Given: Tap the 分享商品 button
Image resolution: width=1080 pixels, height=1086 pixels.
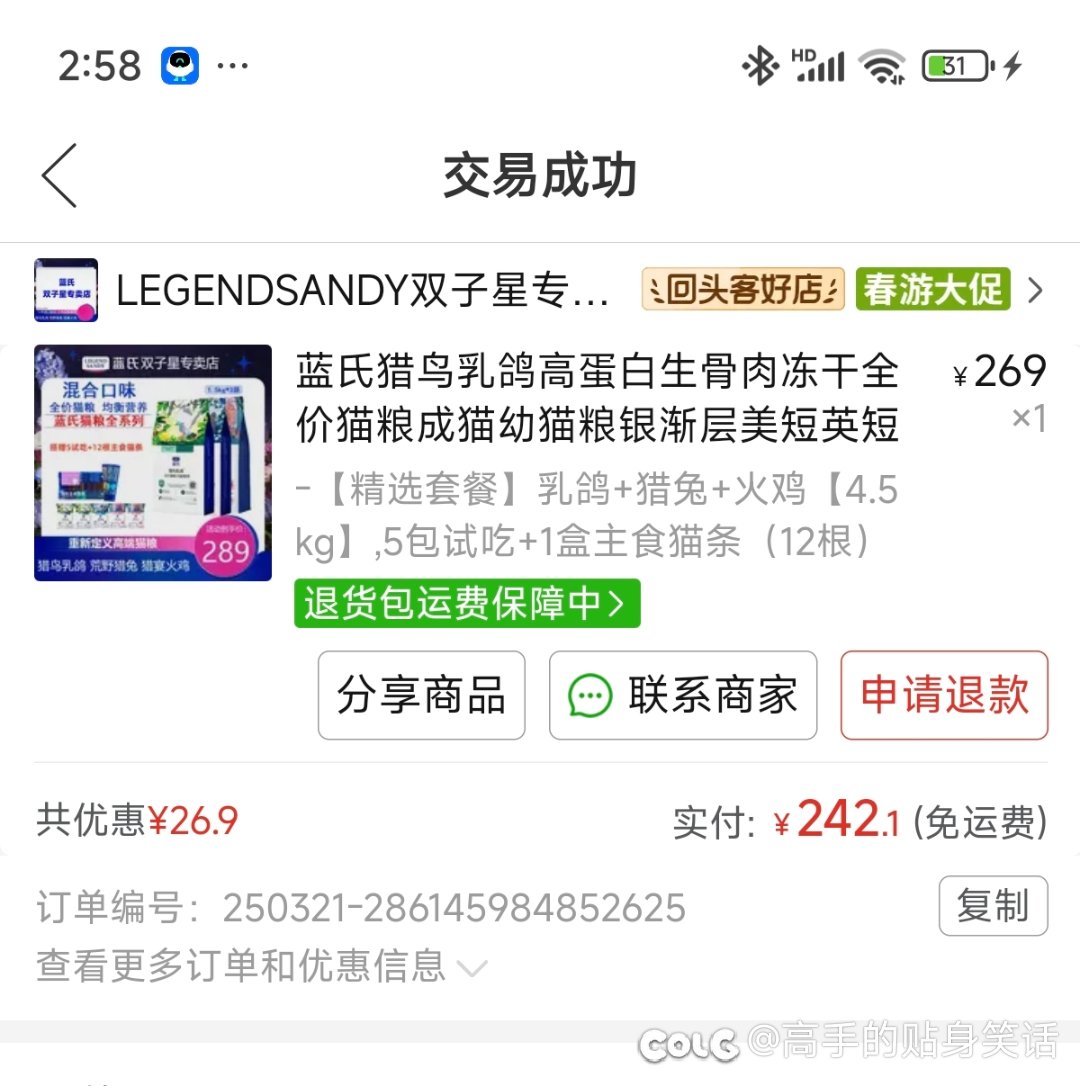Looking at the screenshot, I should tap(421, 695).
